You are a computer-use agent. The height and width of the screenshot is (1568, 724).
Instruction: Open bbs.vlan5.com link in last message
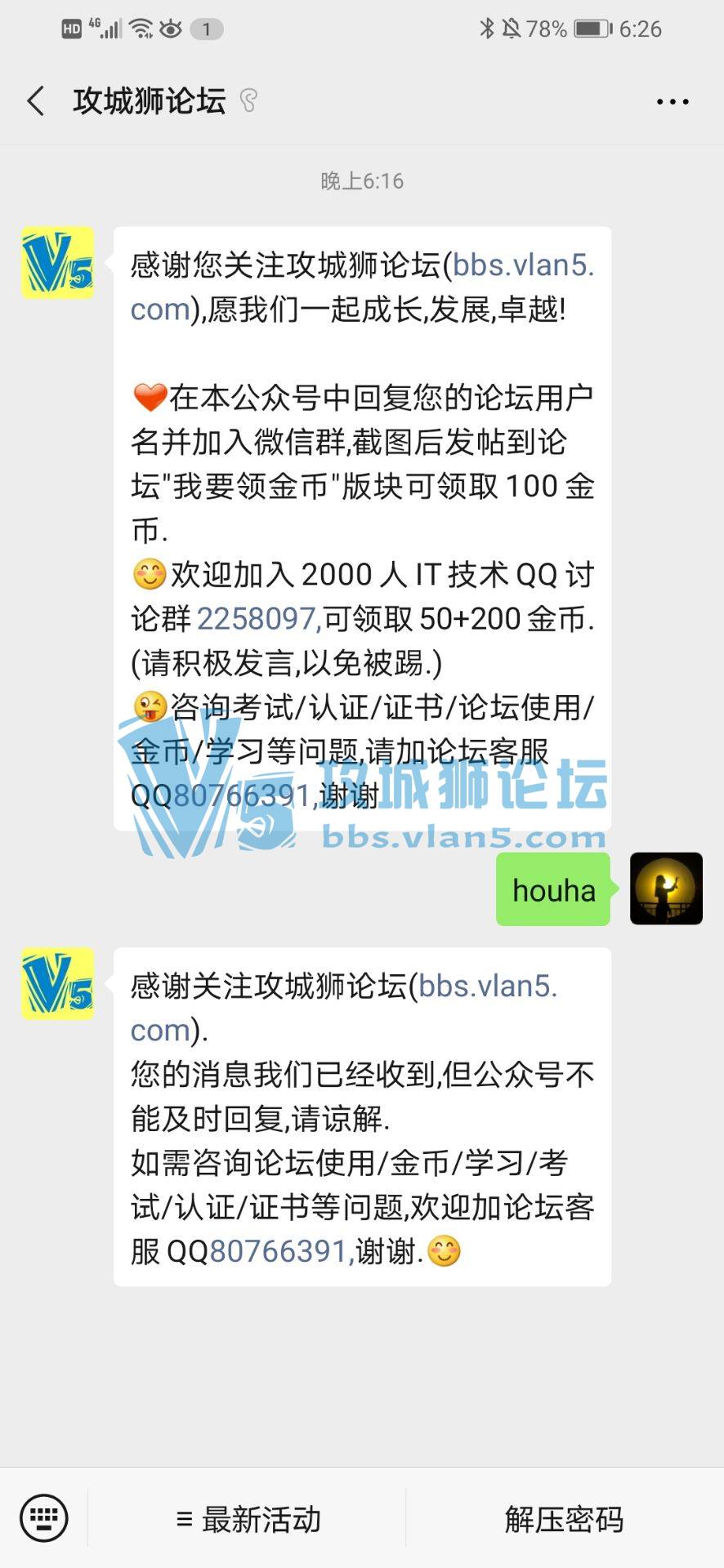point(487,987)
